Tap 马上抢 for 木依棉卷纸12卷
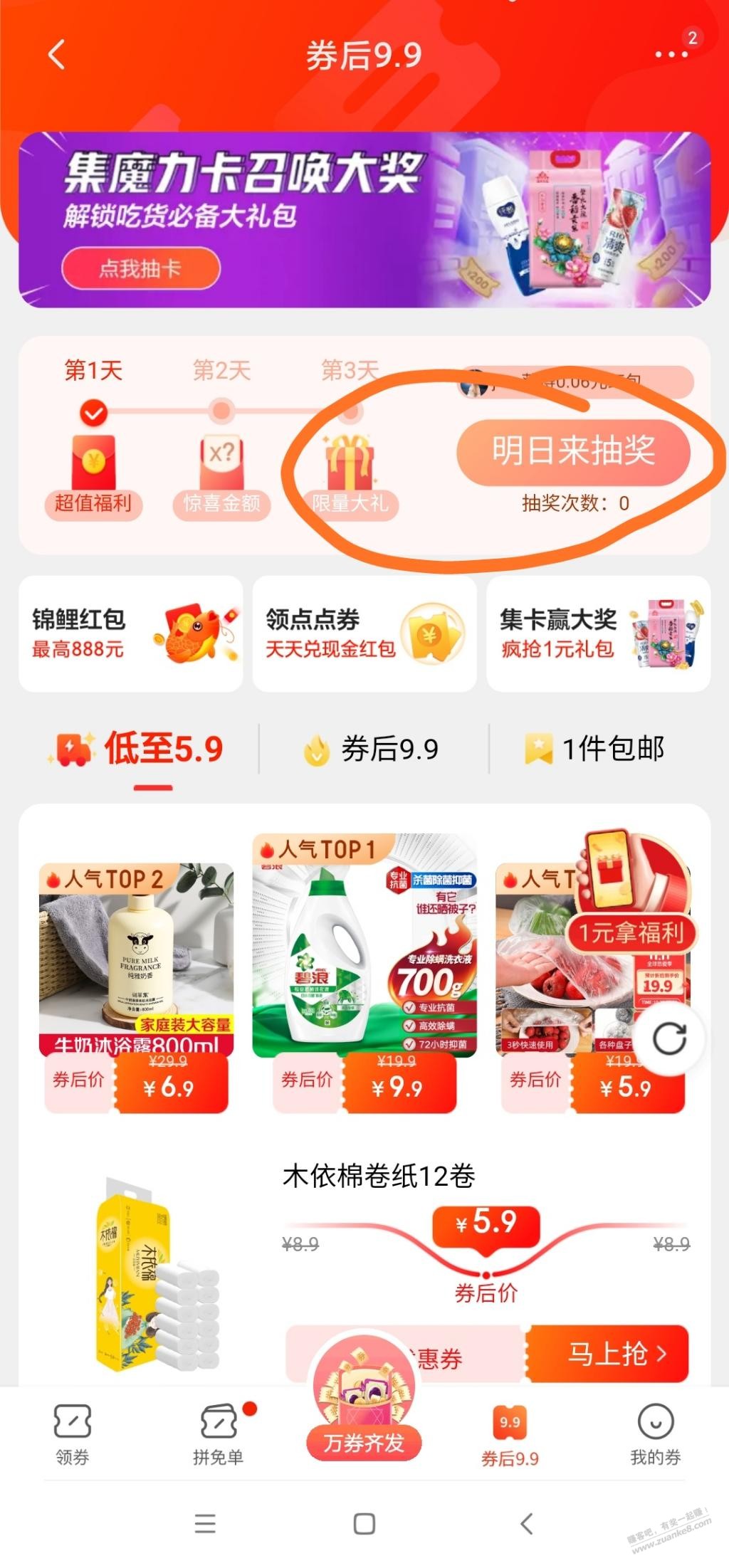 tap(607, 1353)
